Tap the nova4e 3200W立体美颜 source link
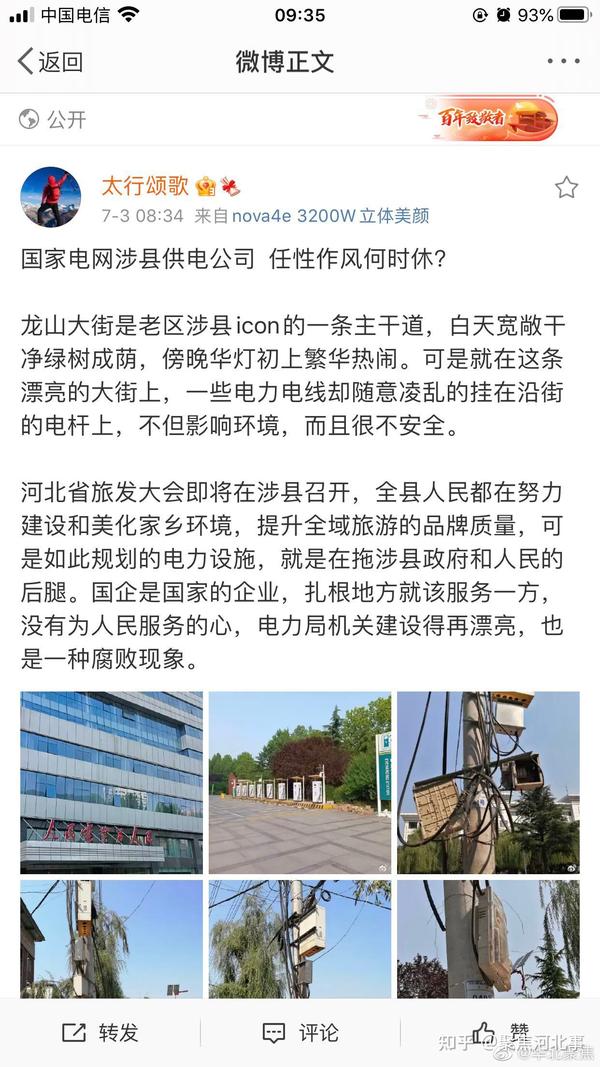600x1067 pixels. coord(330,215)
